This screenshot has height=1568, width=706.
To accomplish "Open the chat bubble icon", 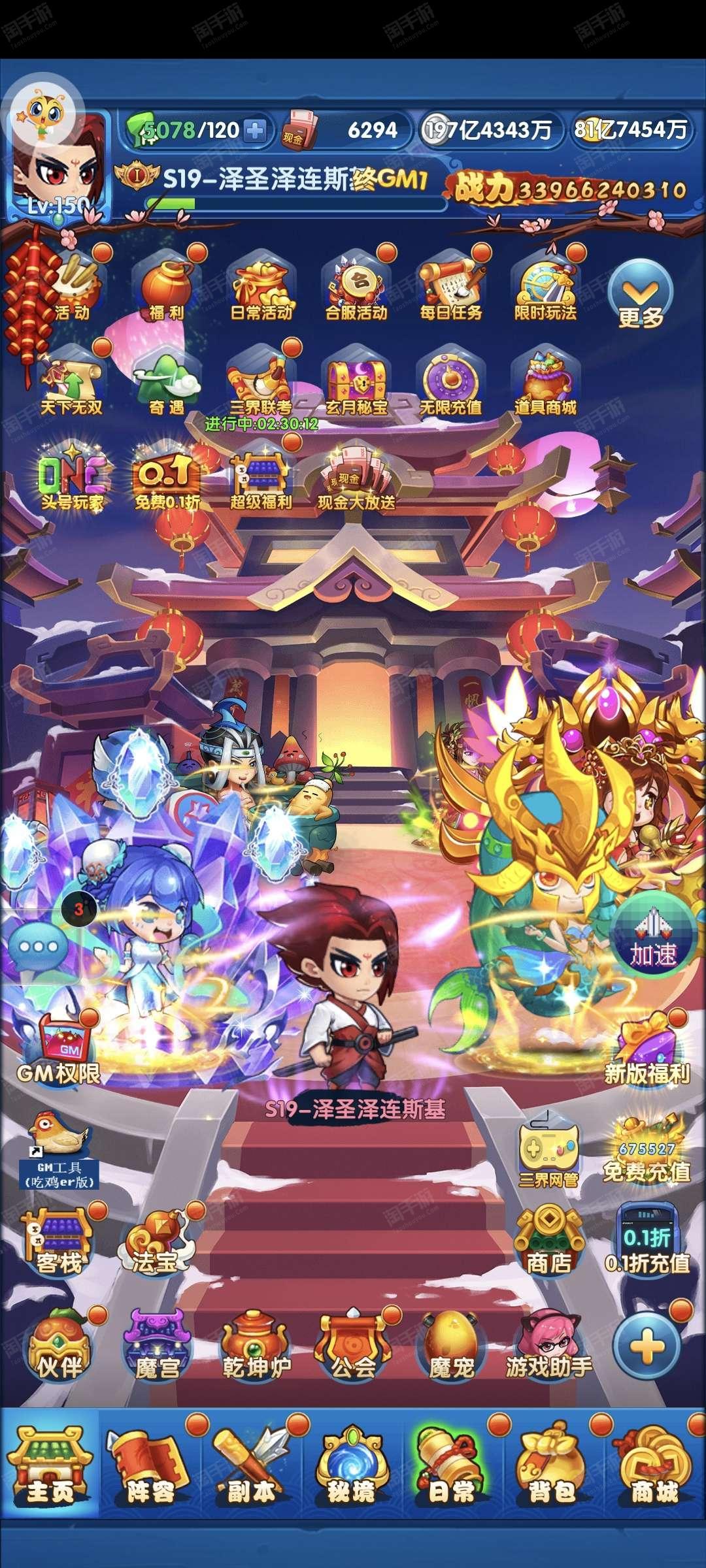I will tap(39, 947).
